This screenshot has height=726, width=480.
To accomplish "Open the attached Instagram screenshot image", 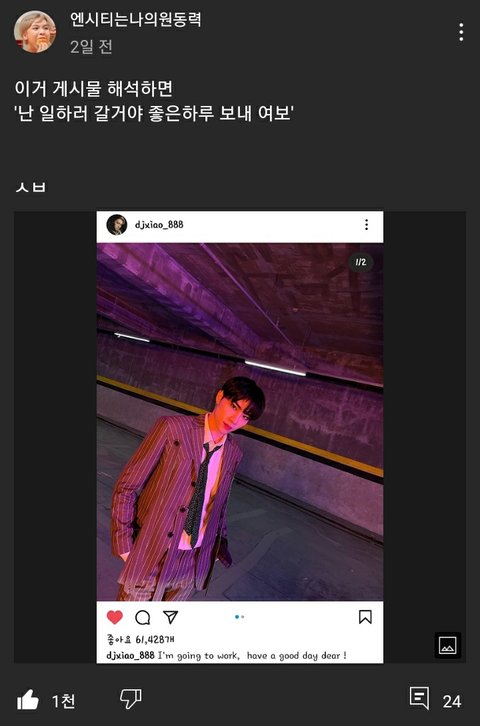I will tap(240, 437).
